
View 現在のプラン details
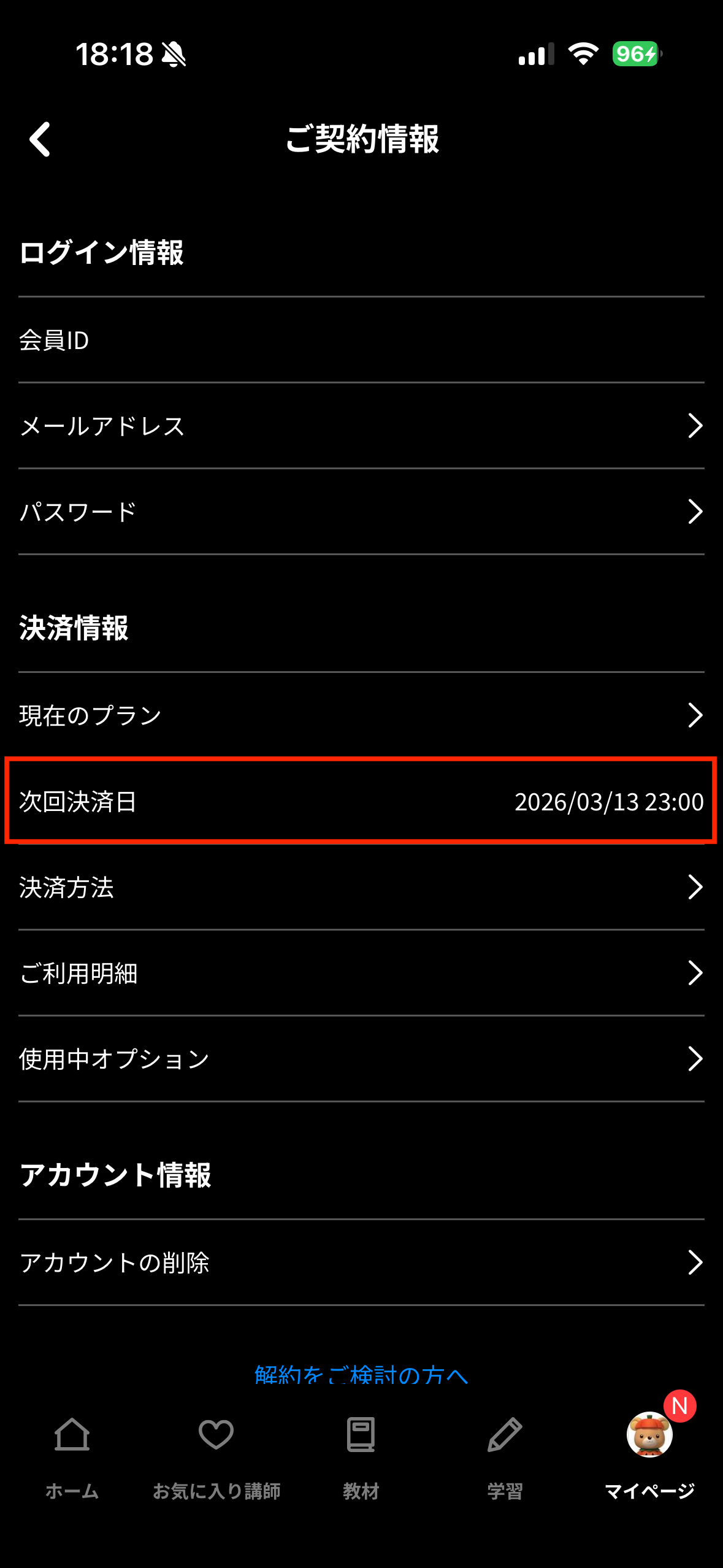[x=361, y=715]
